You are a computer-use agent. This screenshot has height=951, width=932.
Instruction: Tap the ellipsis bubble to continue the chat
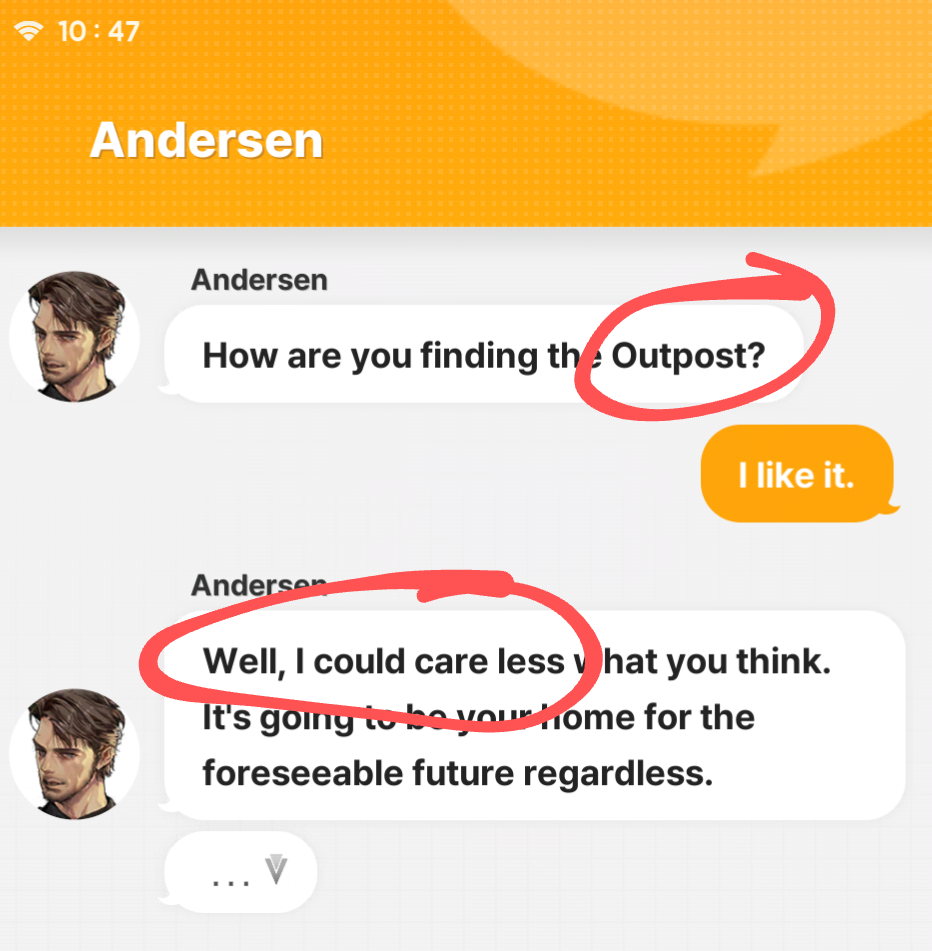pyautogui.click(x=241, y=873)
